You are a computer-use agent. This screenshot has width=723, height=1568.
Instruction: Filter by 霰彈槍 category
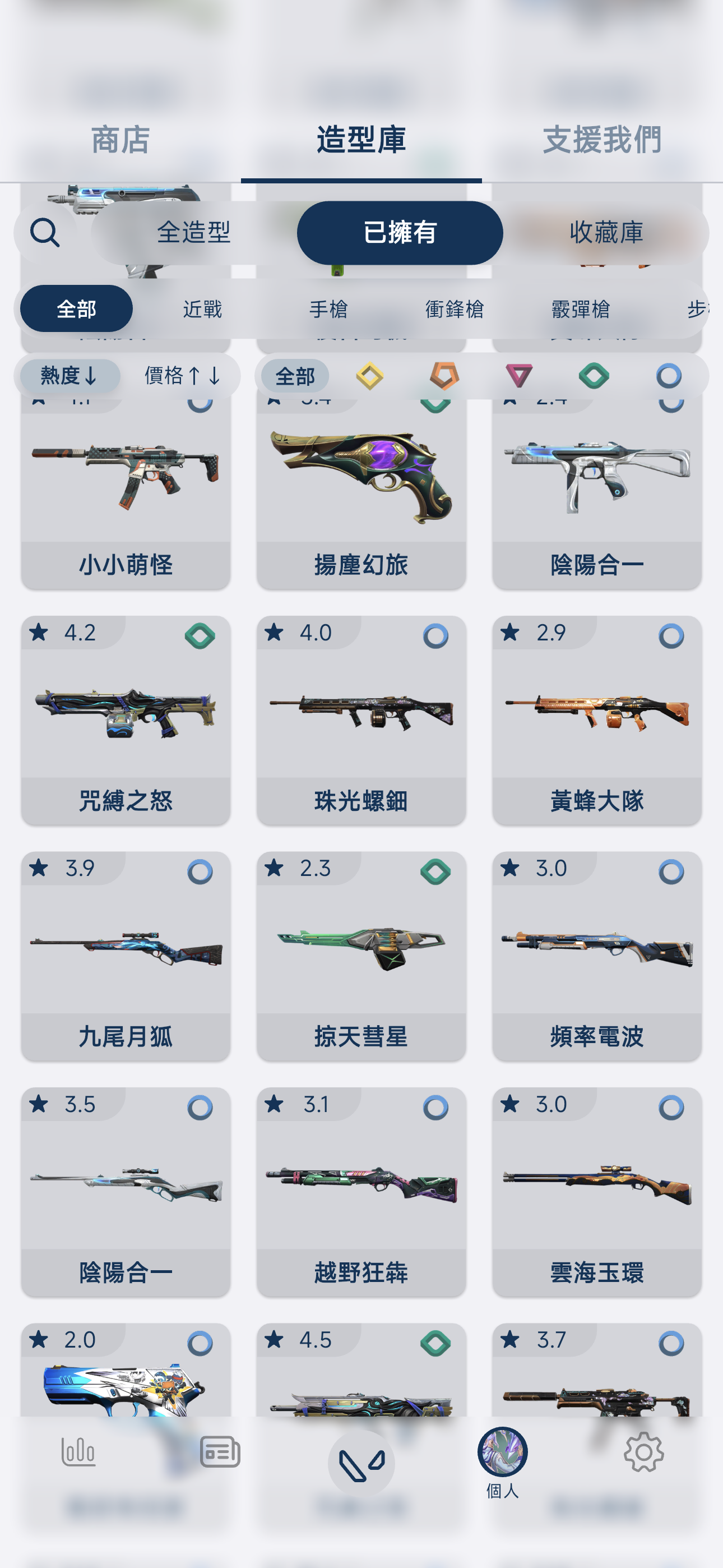tap(580, 309)
